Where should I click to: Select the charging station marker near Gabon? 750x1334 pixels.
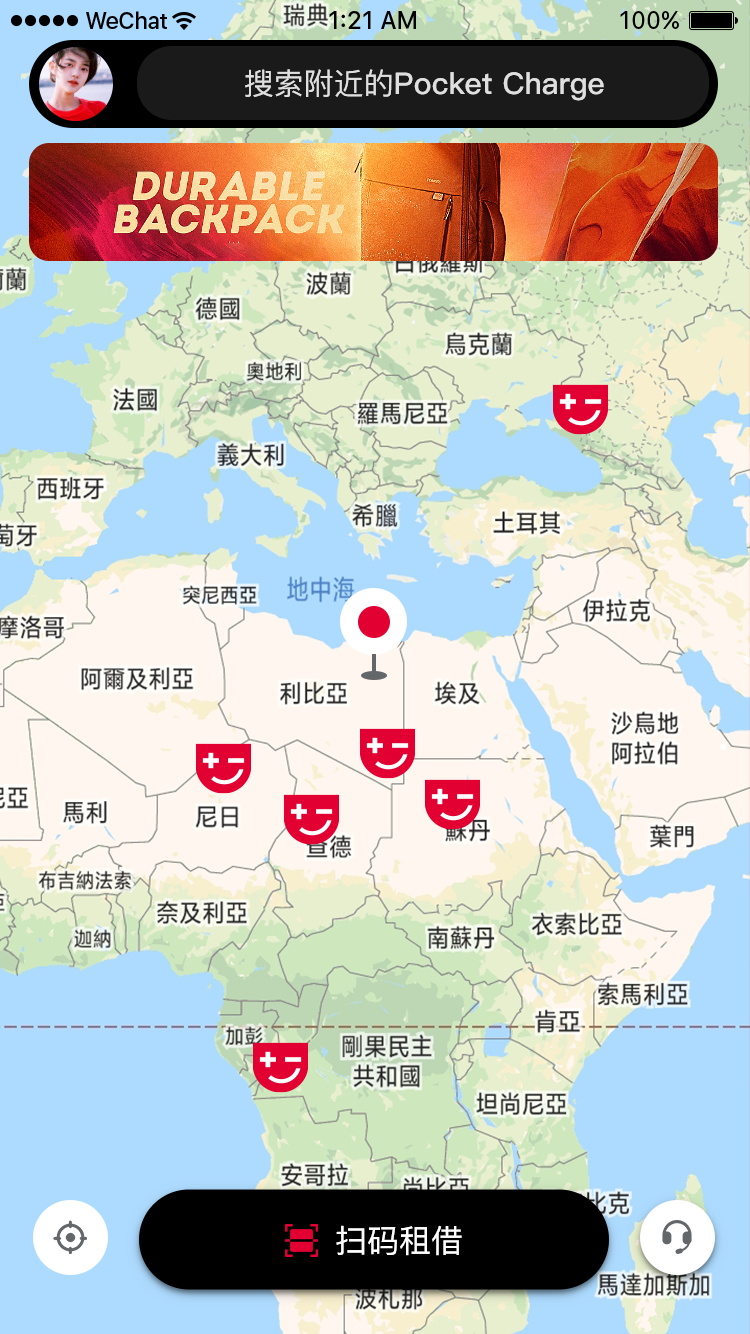[x=280, y=1066]
